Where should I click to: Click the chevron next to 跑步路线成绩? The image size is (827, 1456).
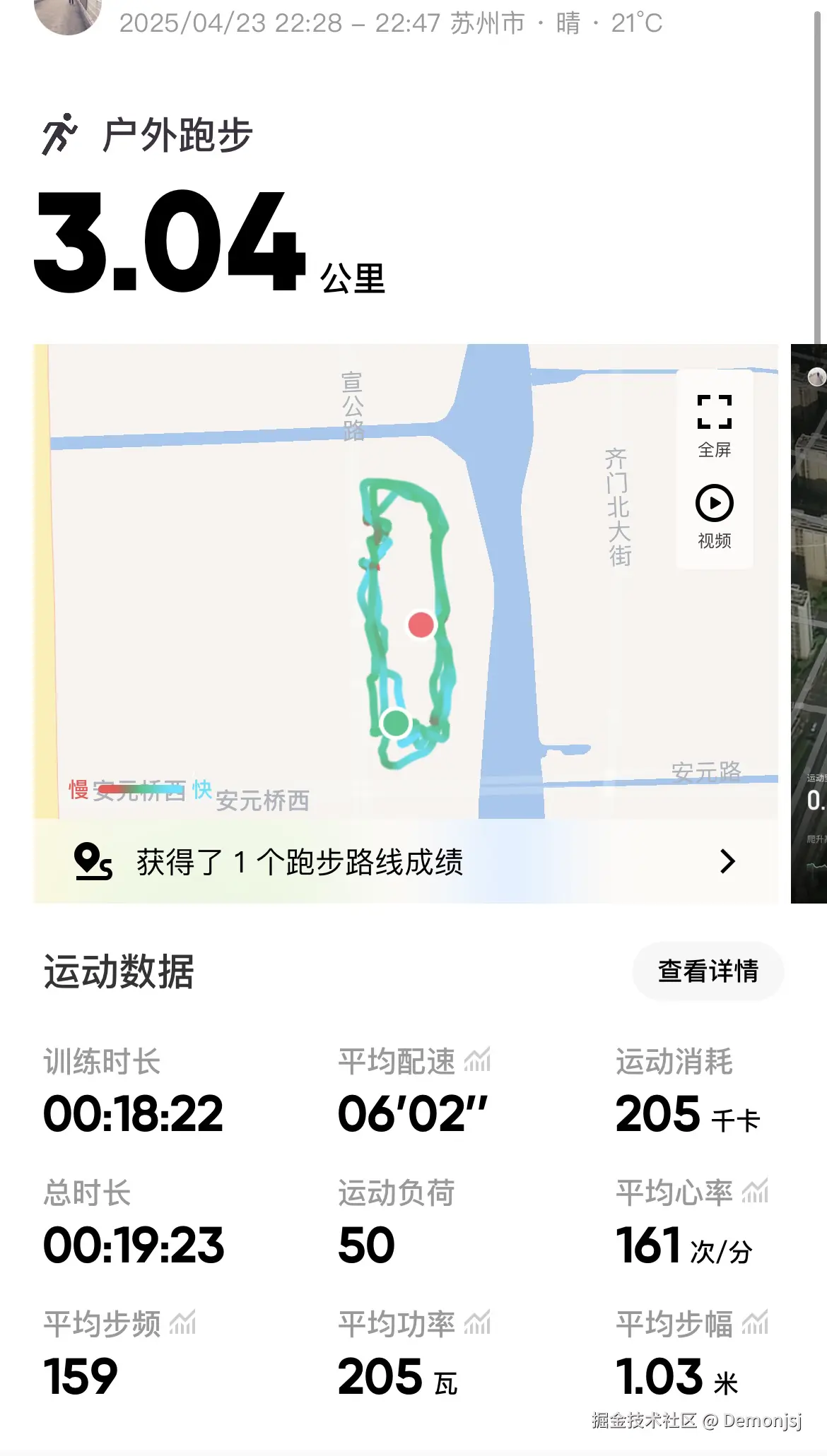[727, 861]
